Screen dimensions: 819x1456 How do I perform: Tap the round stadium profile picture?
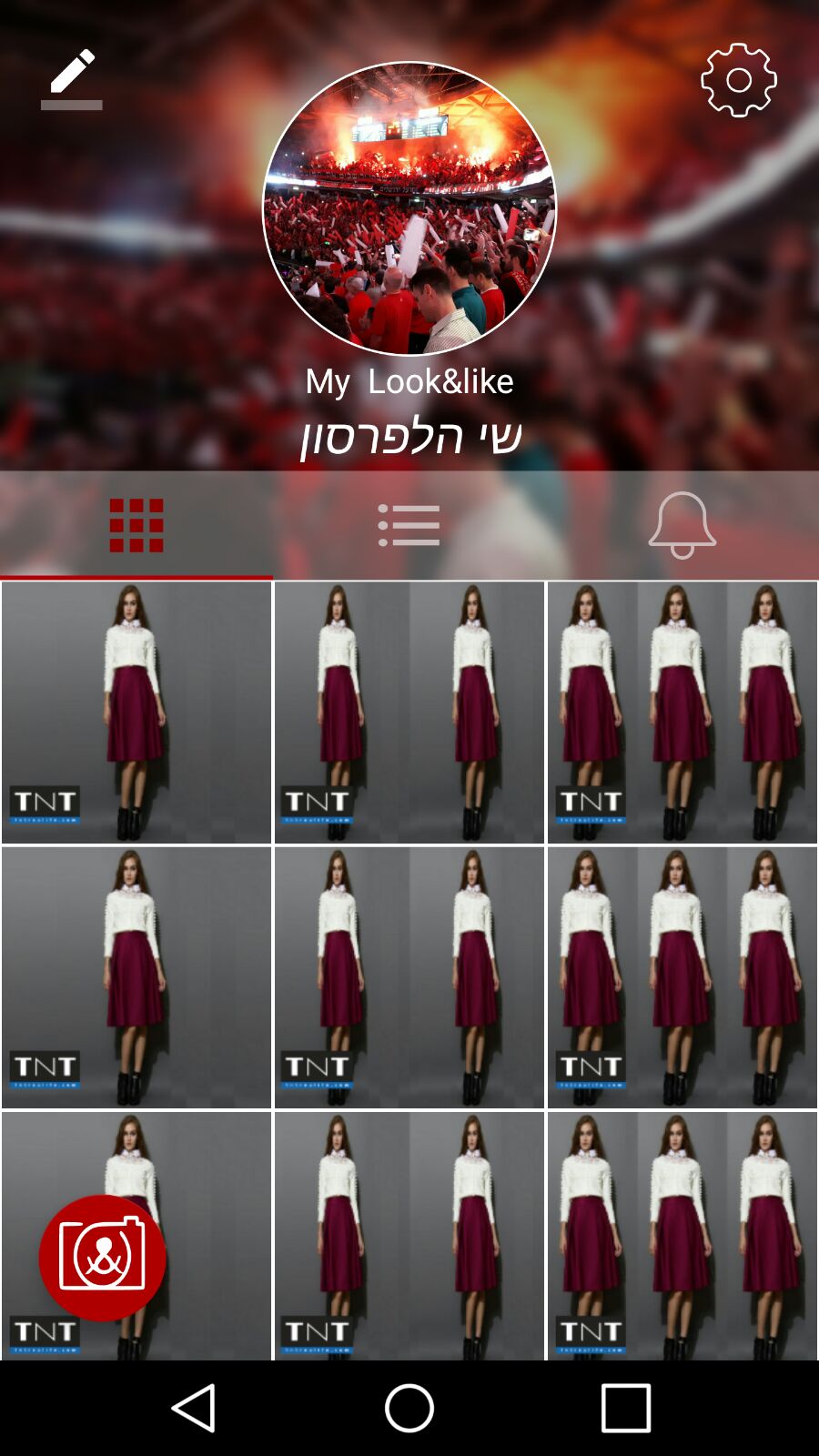coord(409,208)
